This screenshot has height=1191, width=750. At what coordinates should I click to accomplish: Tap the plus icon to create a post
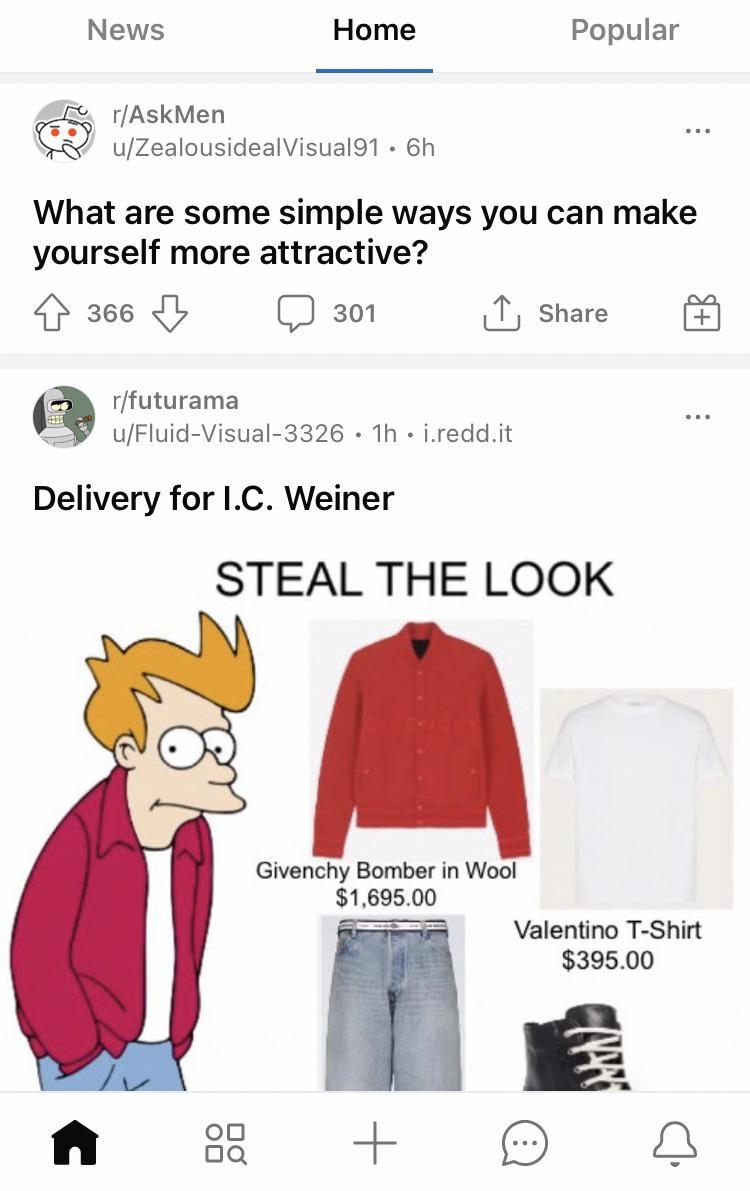tap(375, 1143)
